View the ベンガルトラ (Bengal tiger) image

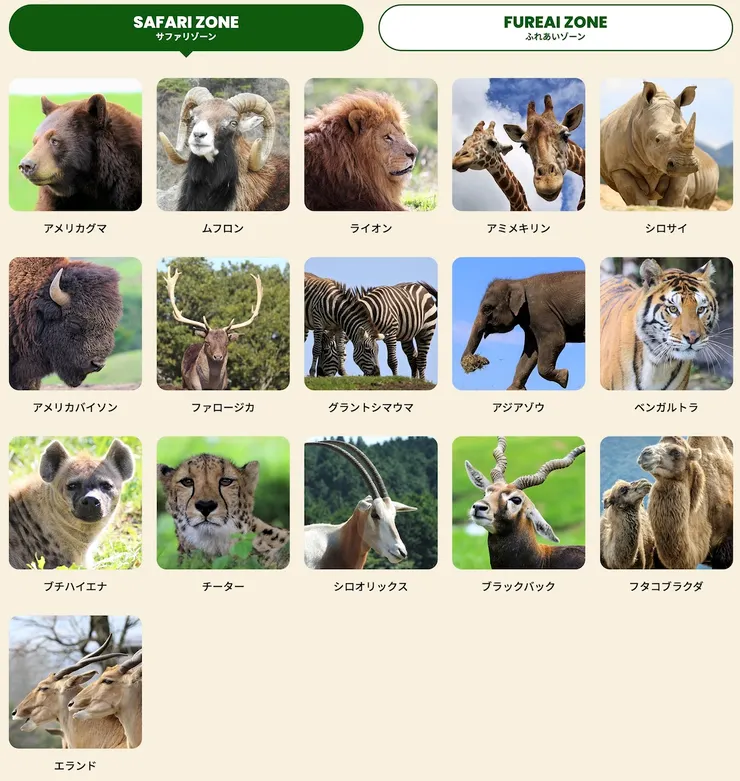pos(666,326)
